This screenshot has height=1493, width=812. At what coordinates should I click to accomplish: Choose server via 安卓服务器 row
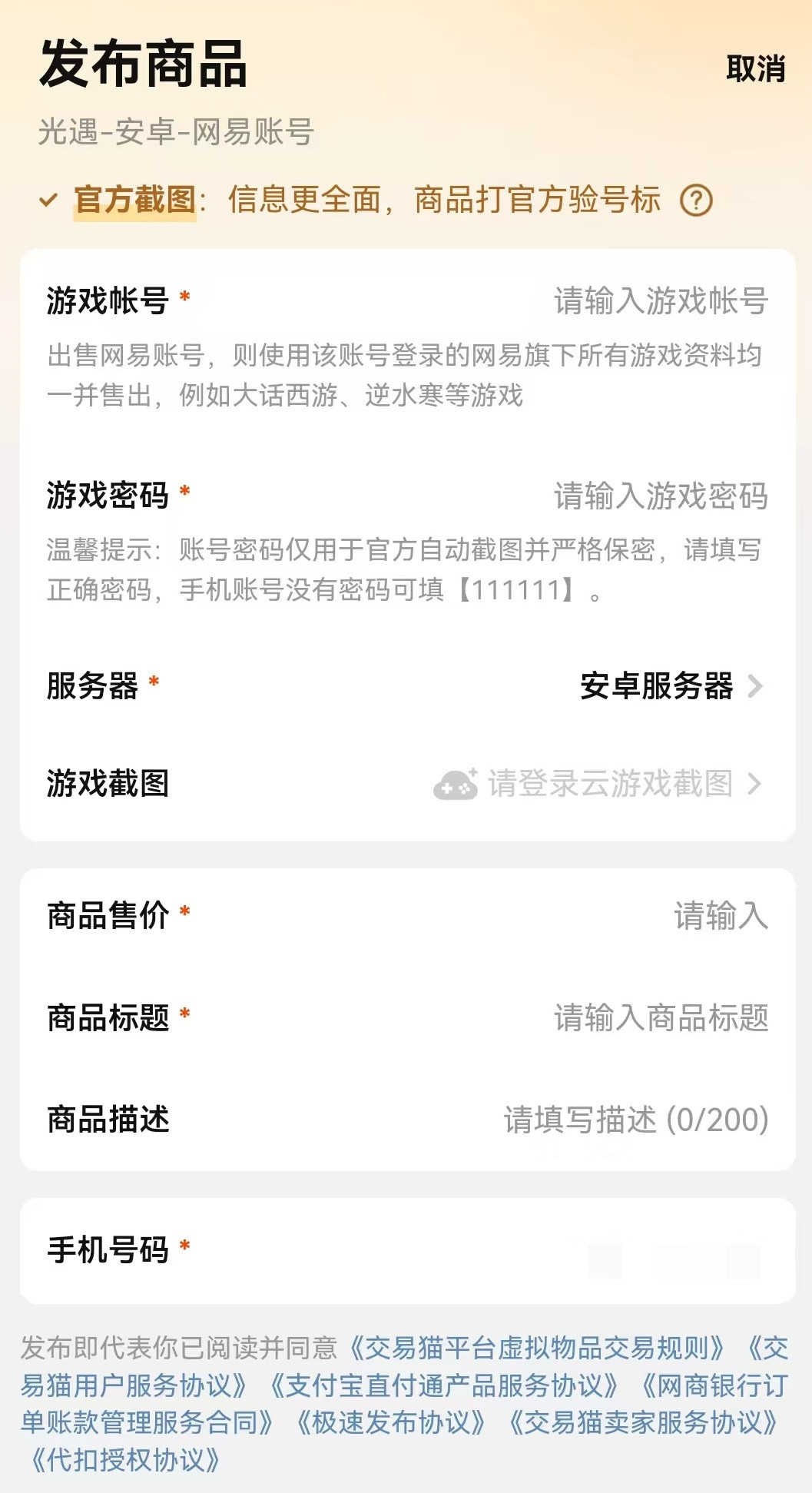pos(670,685)
